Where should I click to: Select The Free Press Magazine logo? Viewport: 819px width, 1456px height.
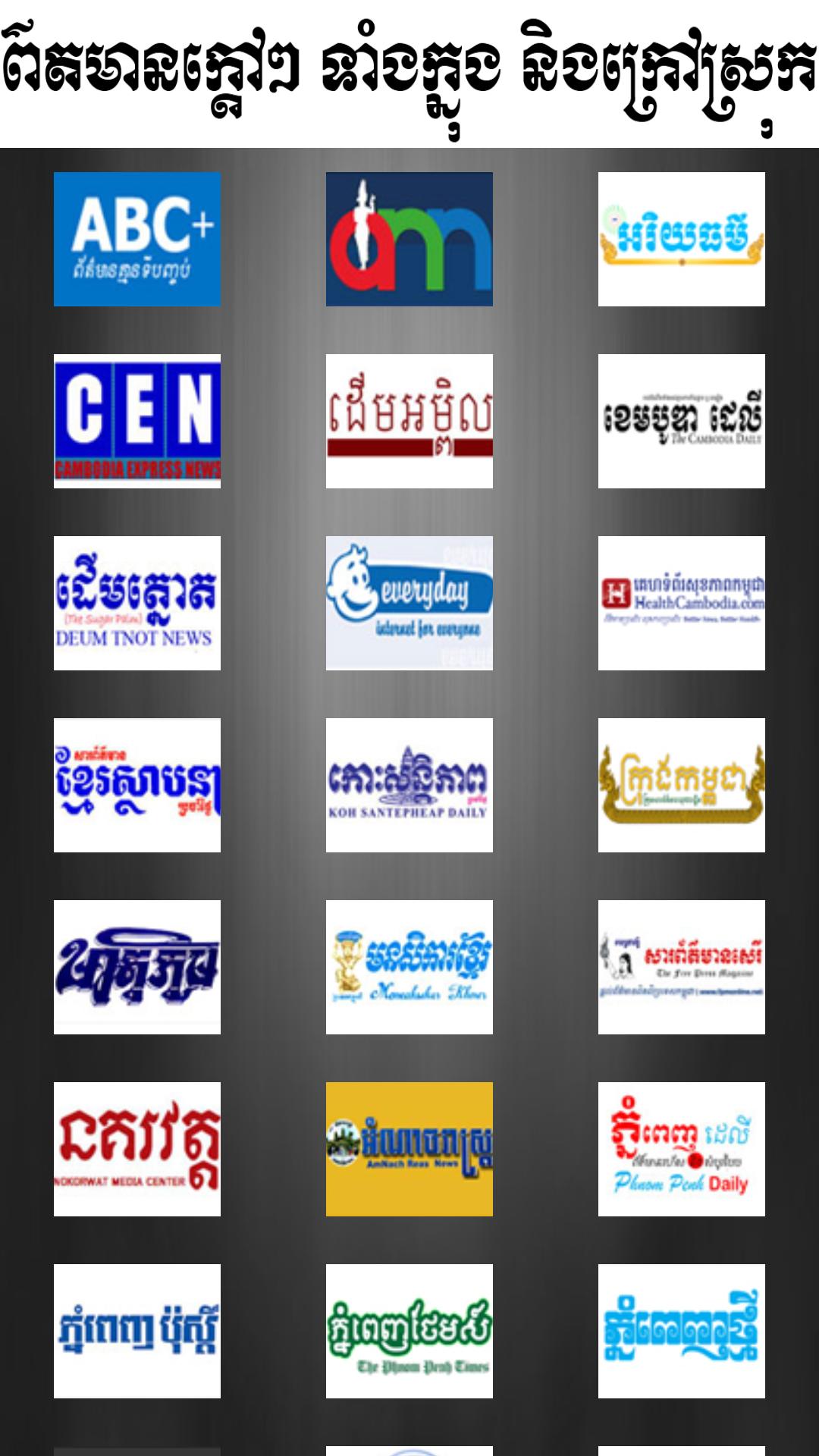click(x=682, y=967)
